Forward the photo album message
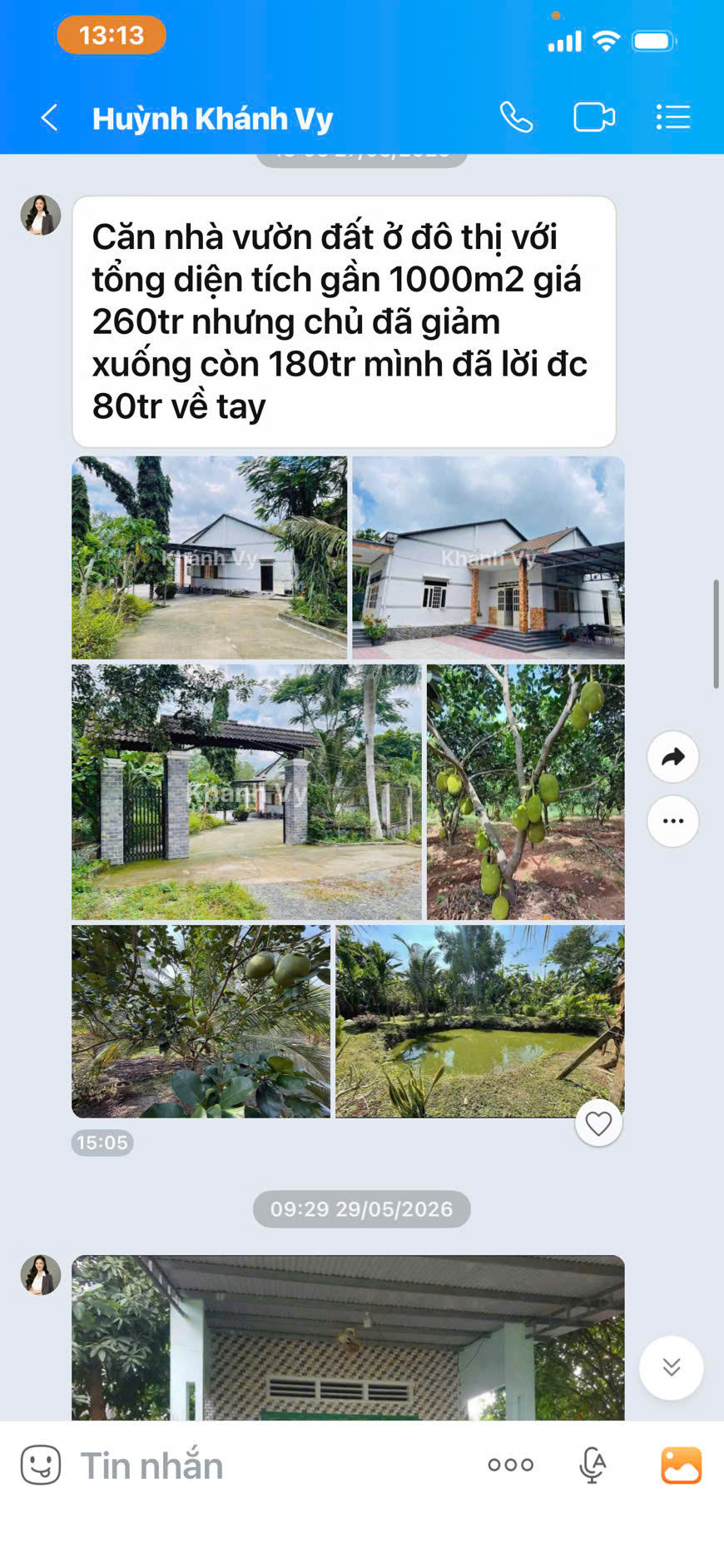Image resolution: width=724 pixels, height=1568 pixels. pyautogui.click(x=672, y=757)
